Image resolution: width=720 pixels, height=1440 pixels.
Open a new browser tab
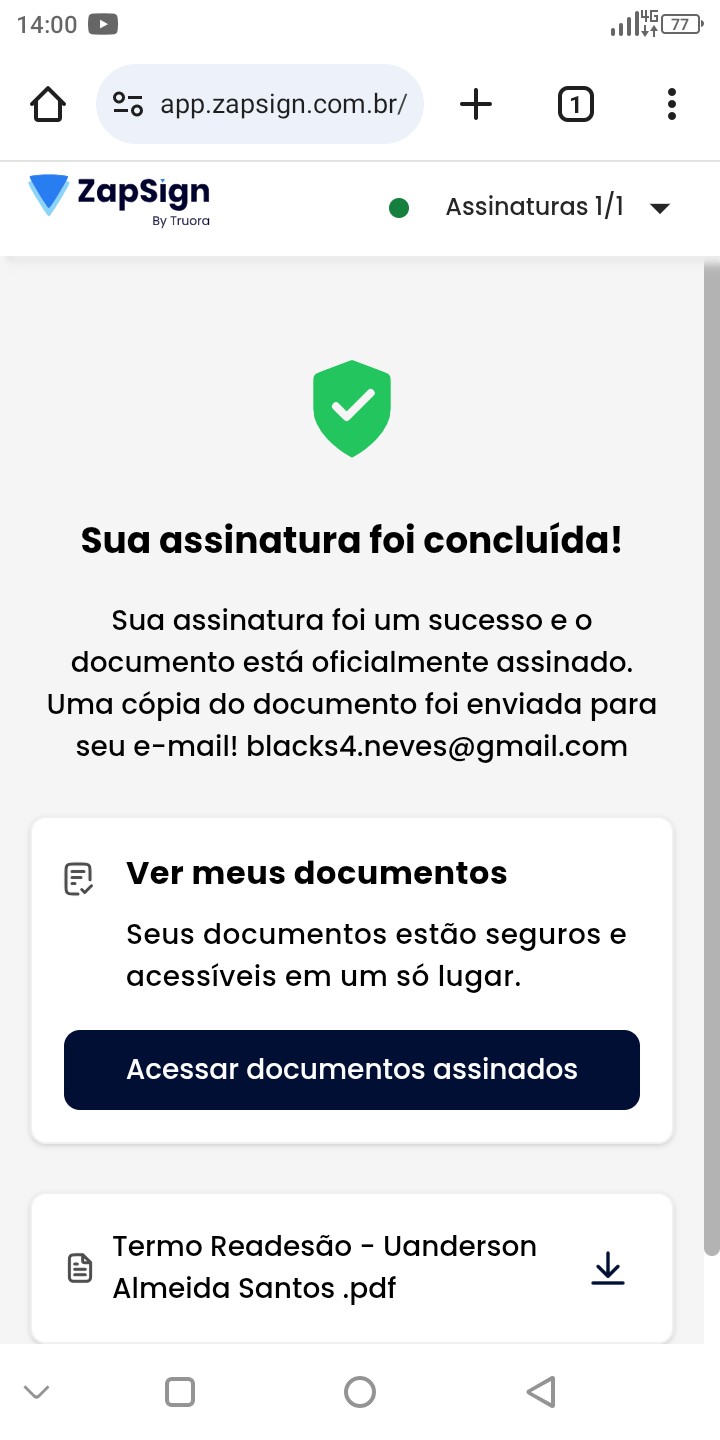pos(476,104)
